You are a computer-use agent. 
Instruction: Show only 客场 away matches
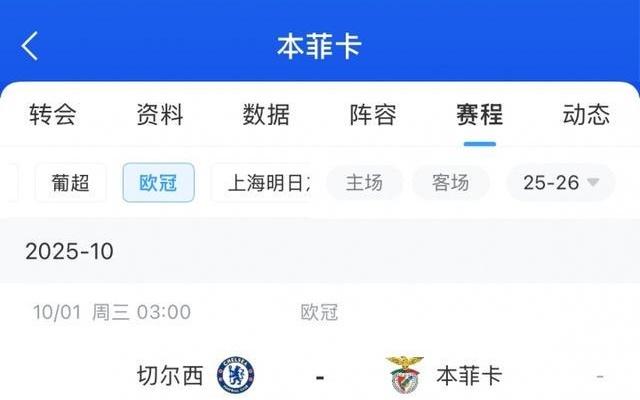click(451, 183)
